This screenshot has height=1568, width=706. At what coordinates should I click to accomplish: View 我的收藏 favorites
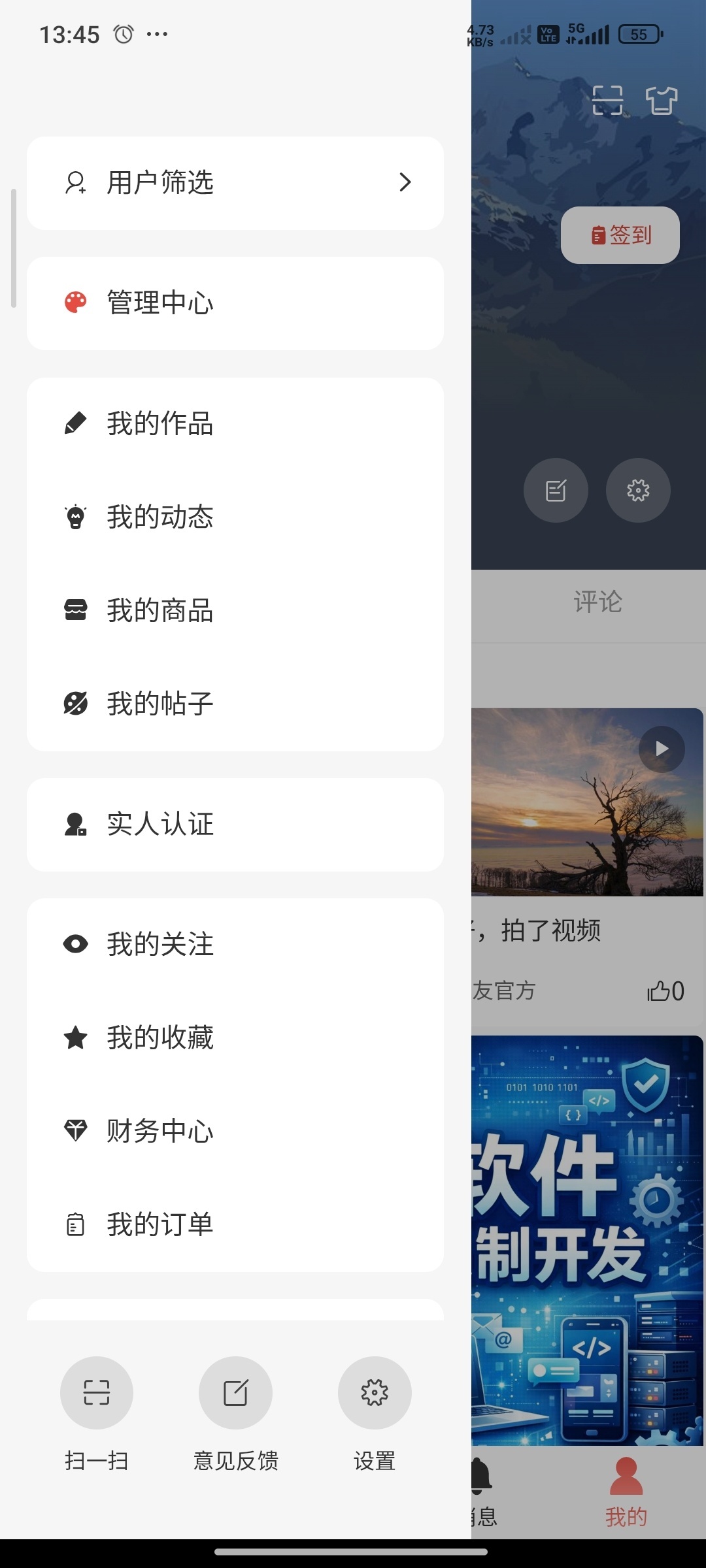point(235,1038)
